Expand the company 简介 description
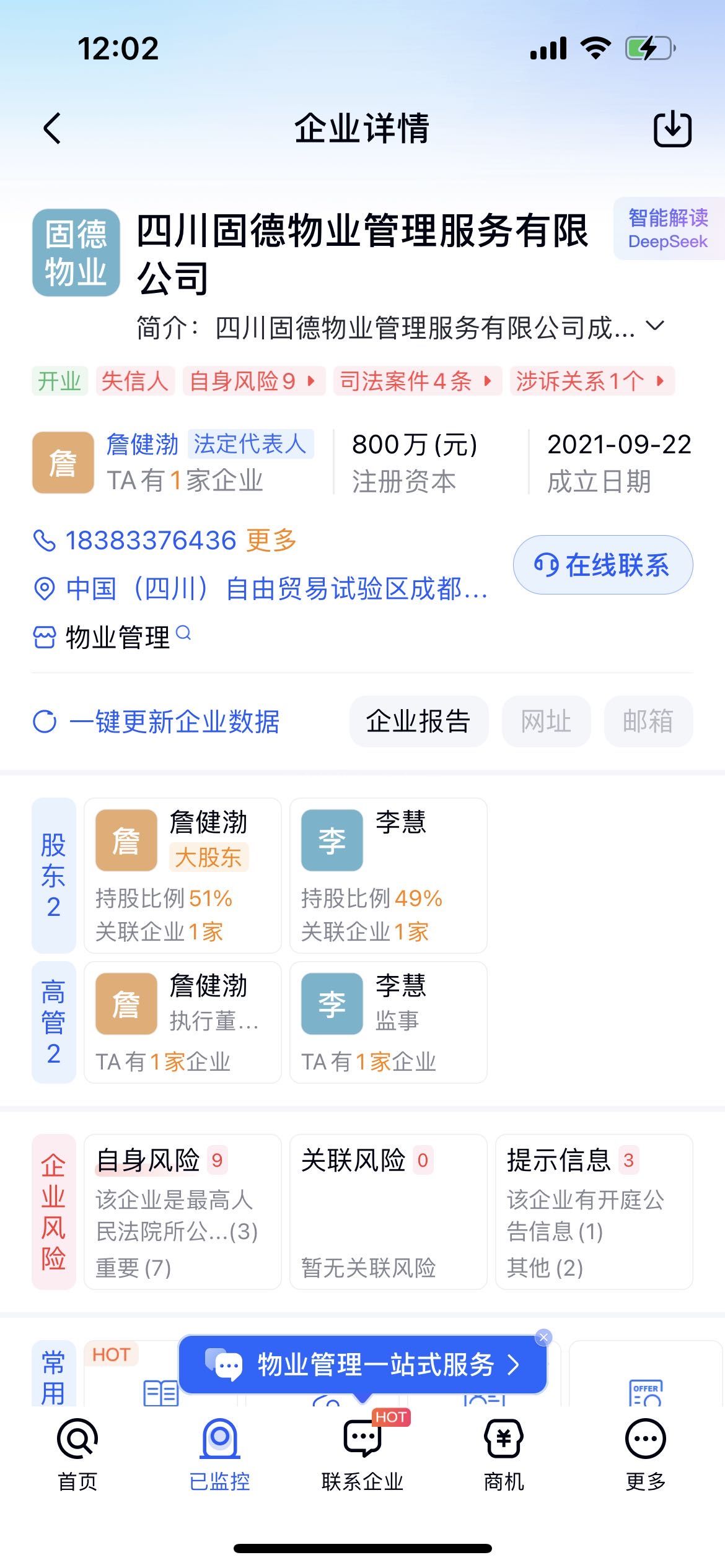725x1568 pixels. coord(655,326)
